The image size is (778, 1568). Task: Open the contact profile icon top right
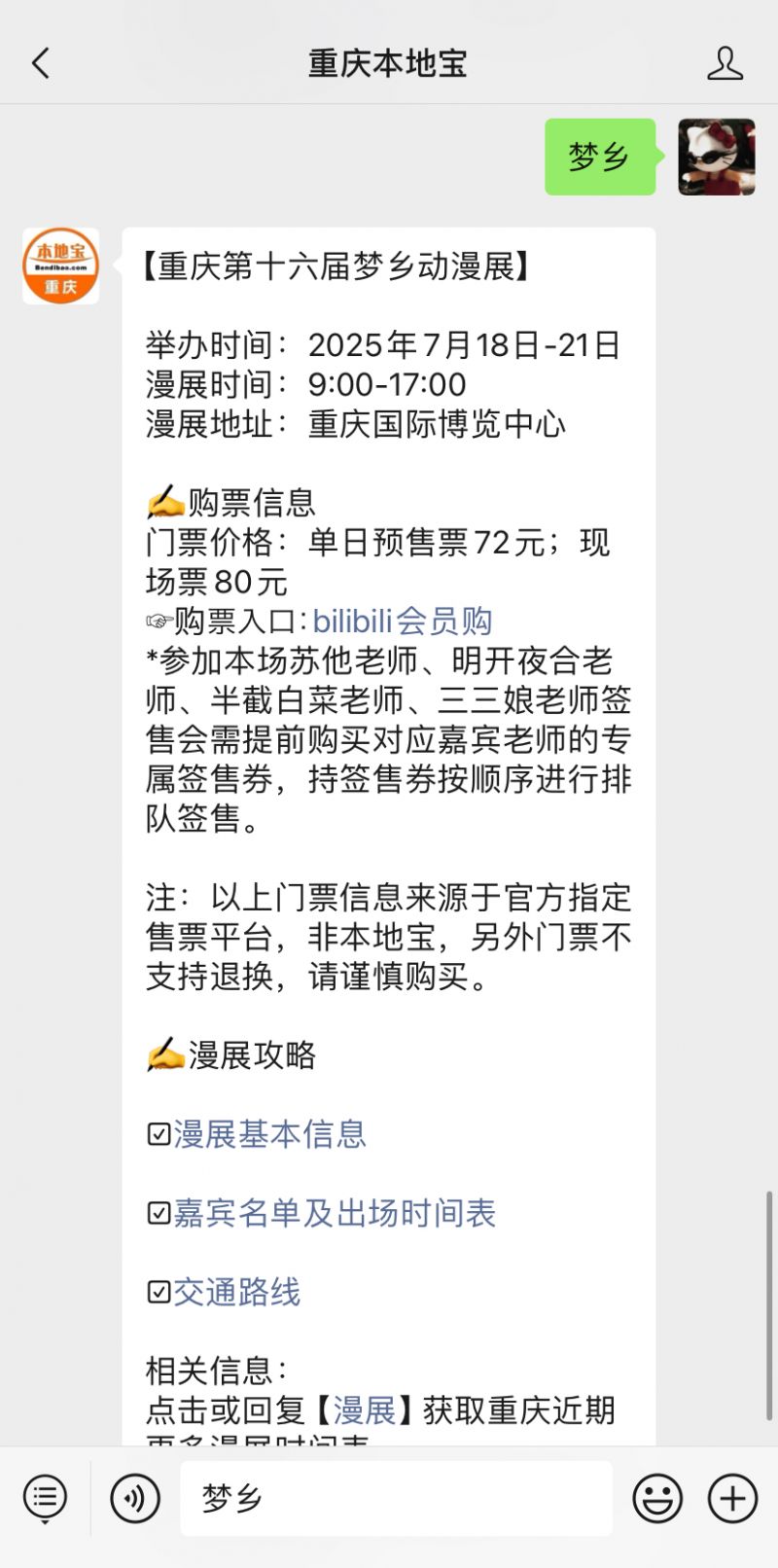(725, 62)
